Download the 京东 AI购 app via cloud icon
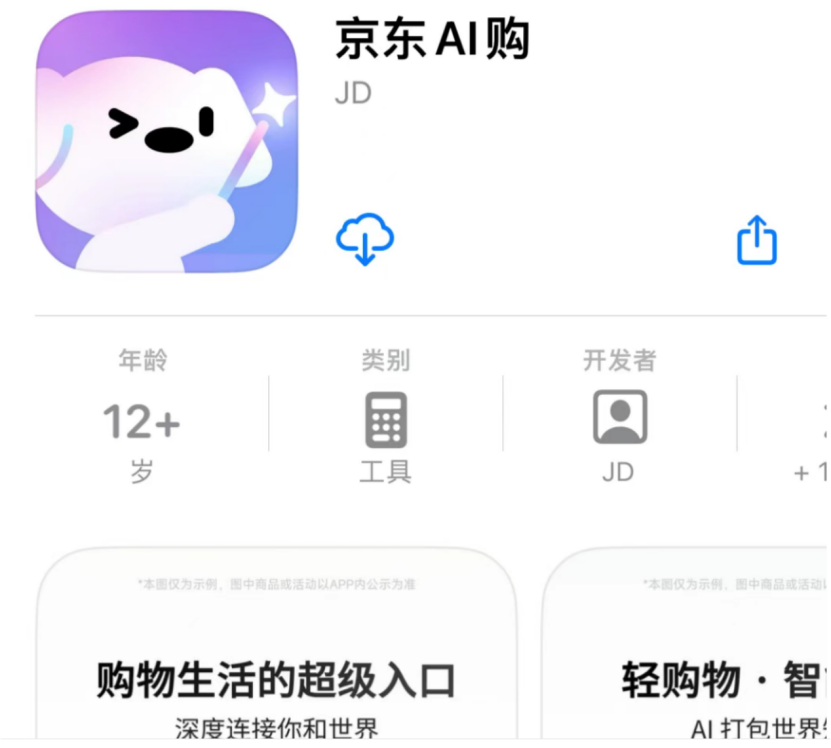Viewport: 831px width, 748px height. pos(364,239)
